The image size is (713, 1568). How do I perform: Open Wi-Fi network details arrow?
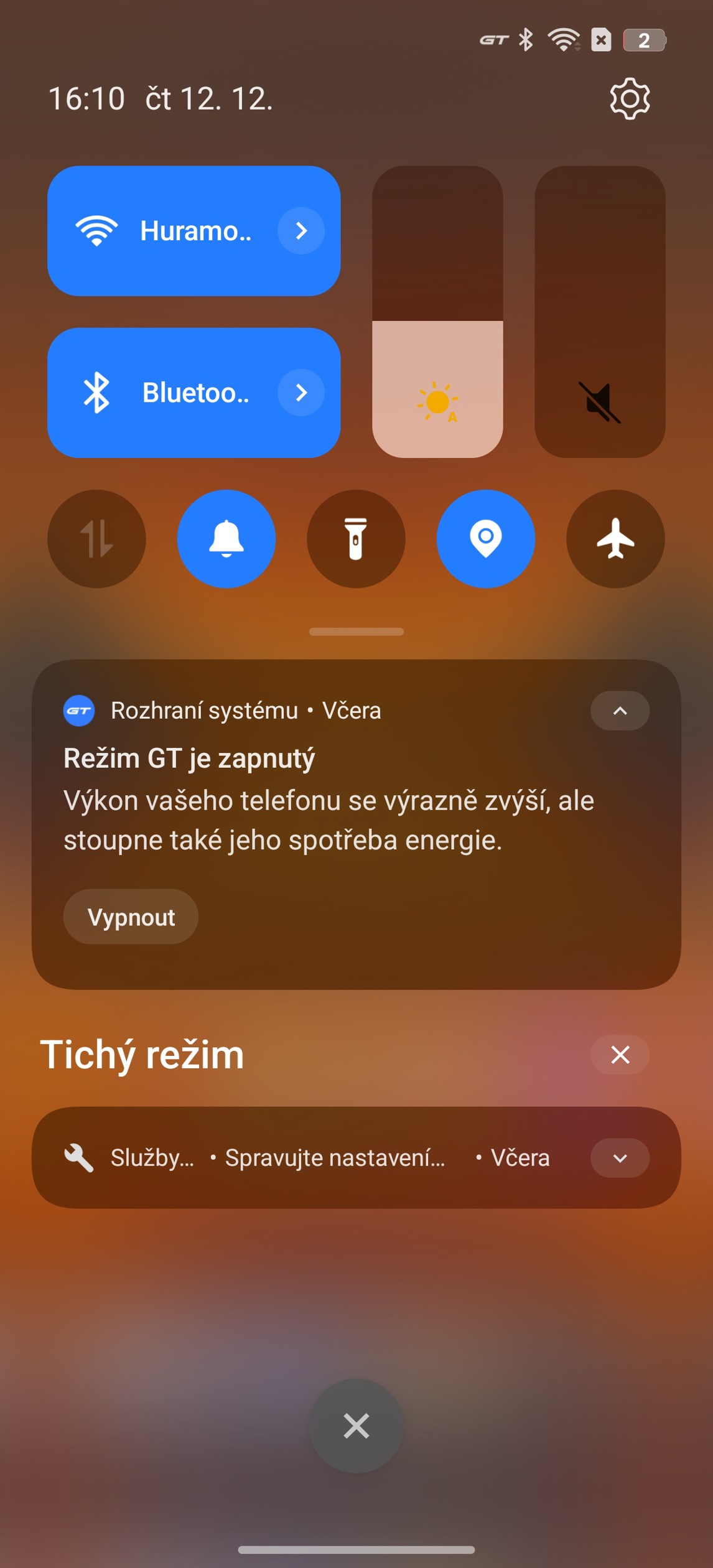point(301,231)
